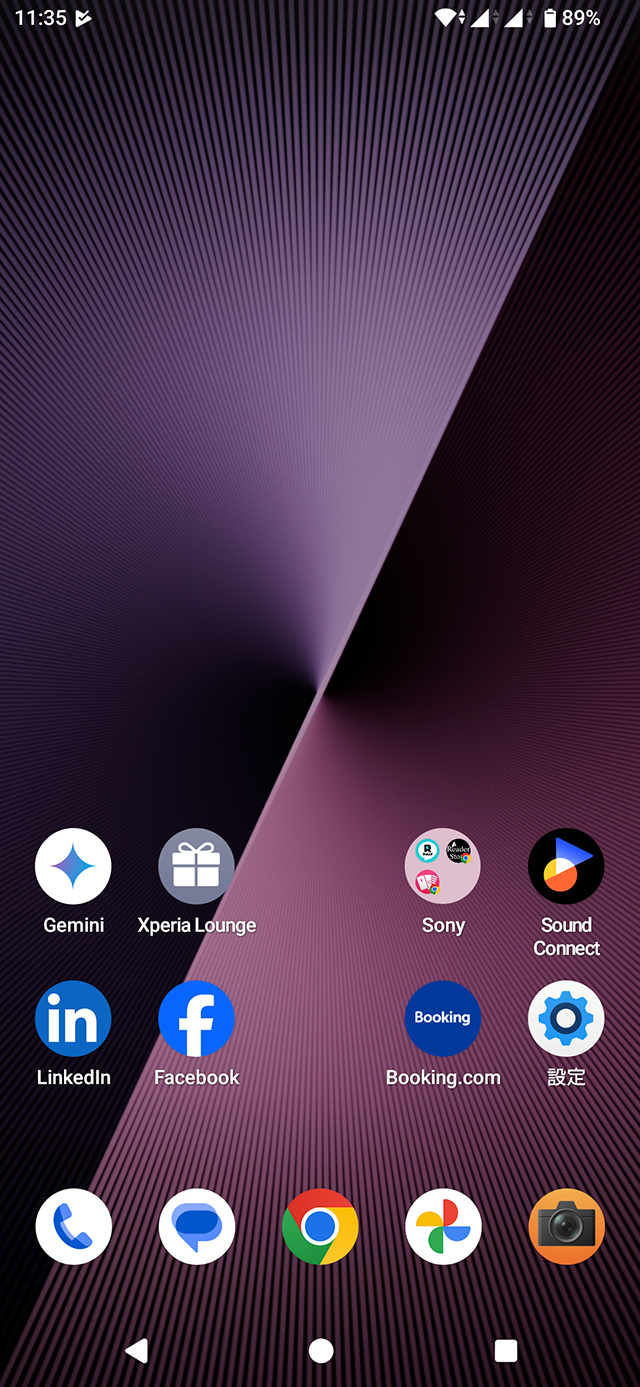Open the 設定 settings app
Image resolution: width=640 pixels, height=1387 pixels.
566,1018
